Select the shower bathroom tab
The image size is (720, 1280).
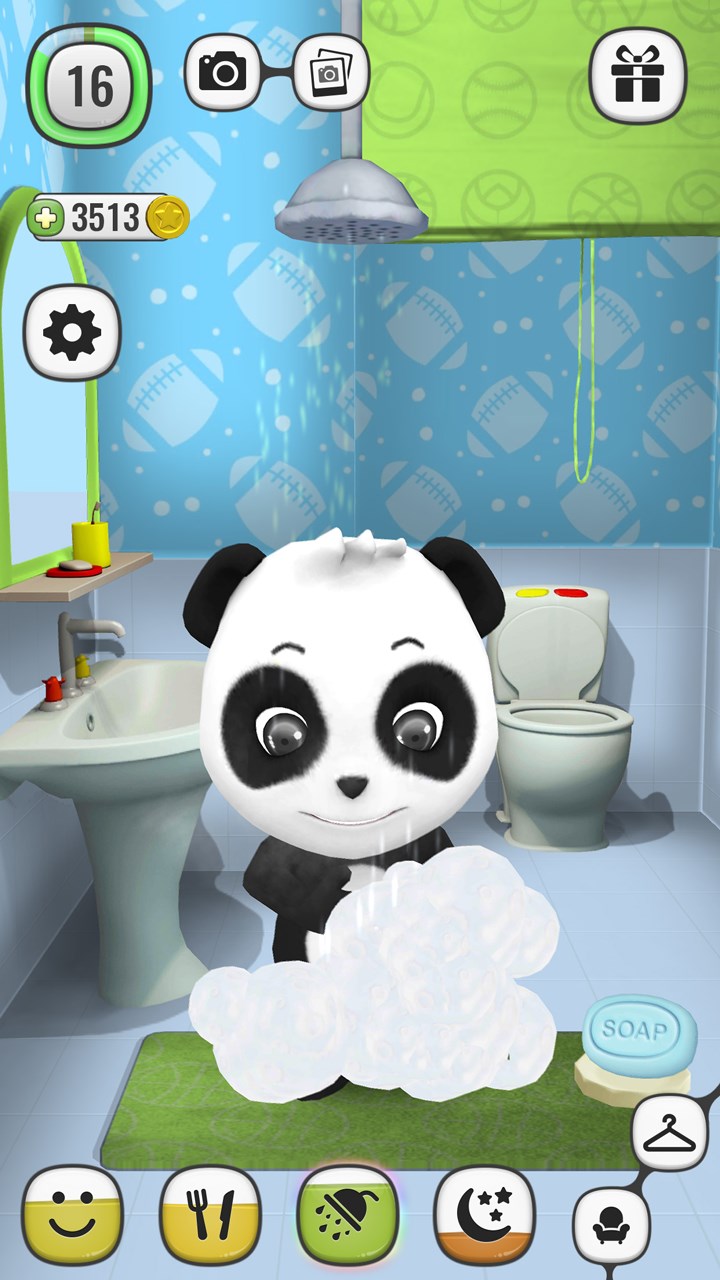(348, 1215)
